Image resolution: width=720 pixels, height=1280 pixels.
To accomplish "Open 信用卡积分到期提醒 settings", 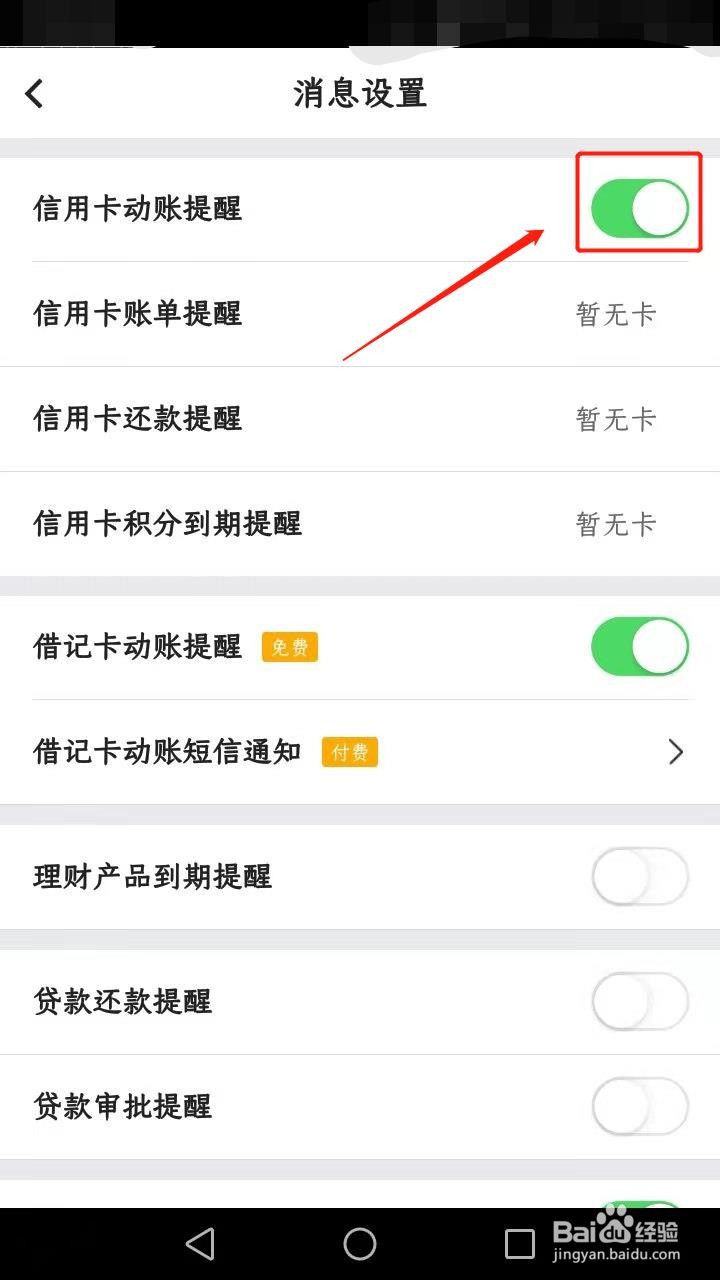I will pos(360,523).
